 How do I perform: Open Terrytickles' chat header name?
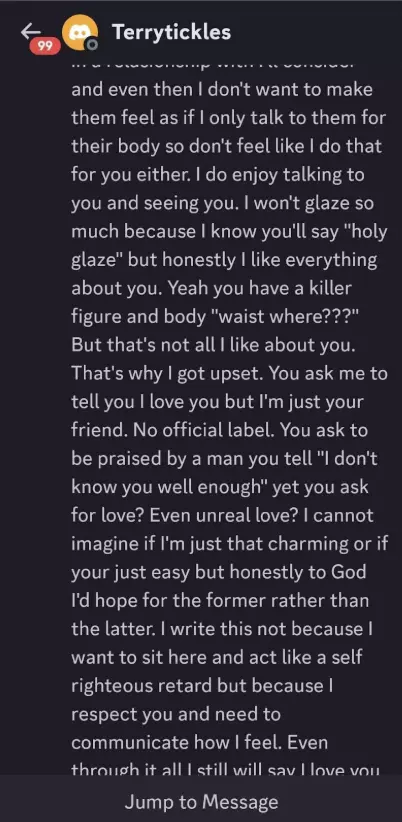(x=171, y=33)
